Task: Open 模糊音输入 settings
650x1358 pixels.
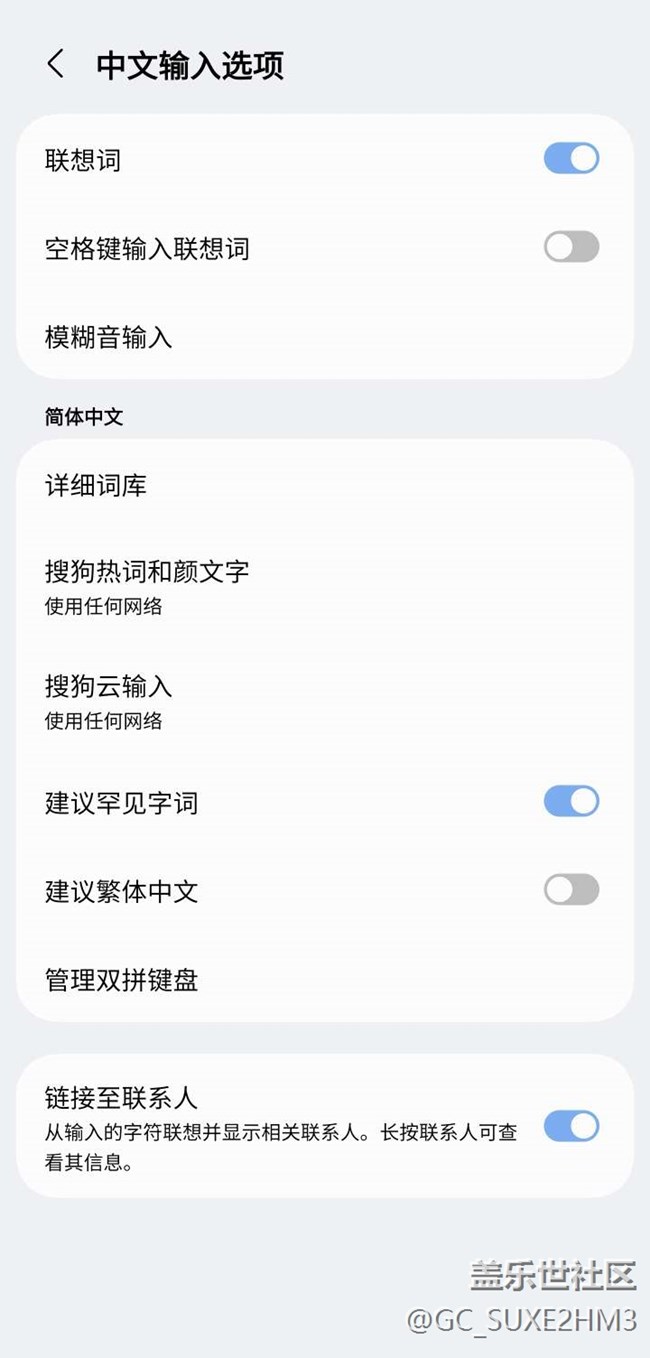Action: (109, 337)
